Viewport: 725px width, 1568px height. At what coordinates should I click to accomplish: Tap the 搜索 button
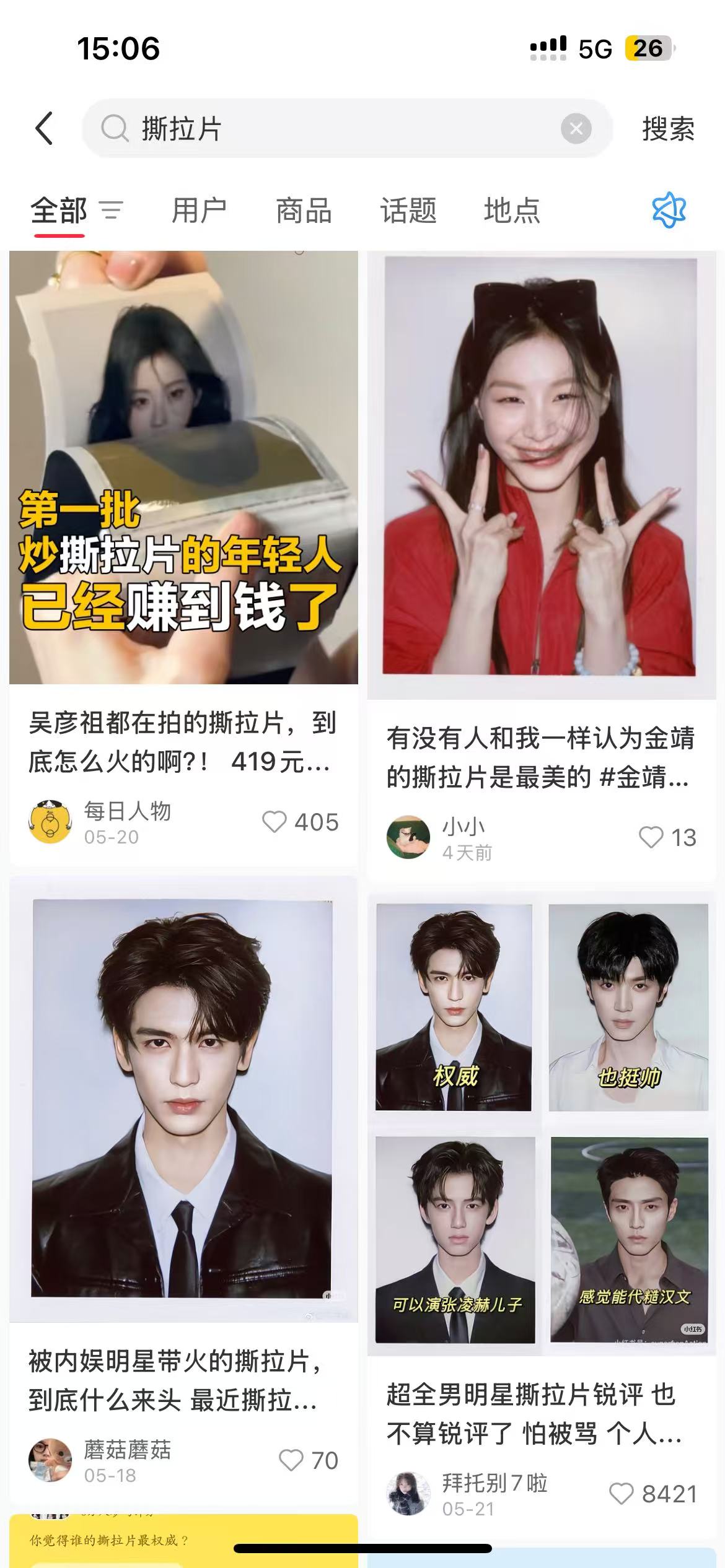668,129
